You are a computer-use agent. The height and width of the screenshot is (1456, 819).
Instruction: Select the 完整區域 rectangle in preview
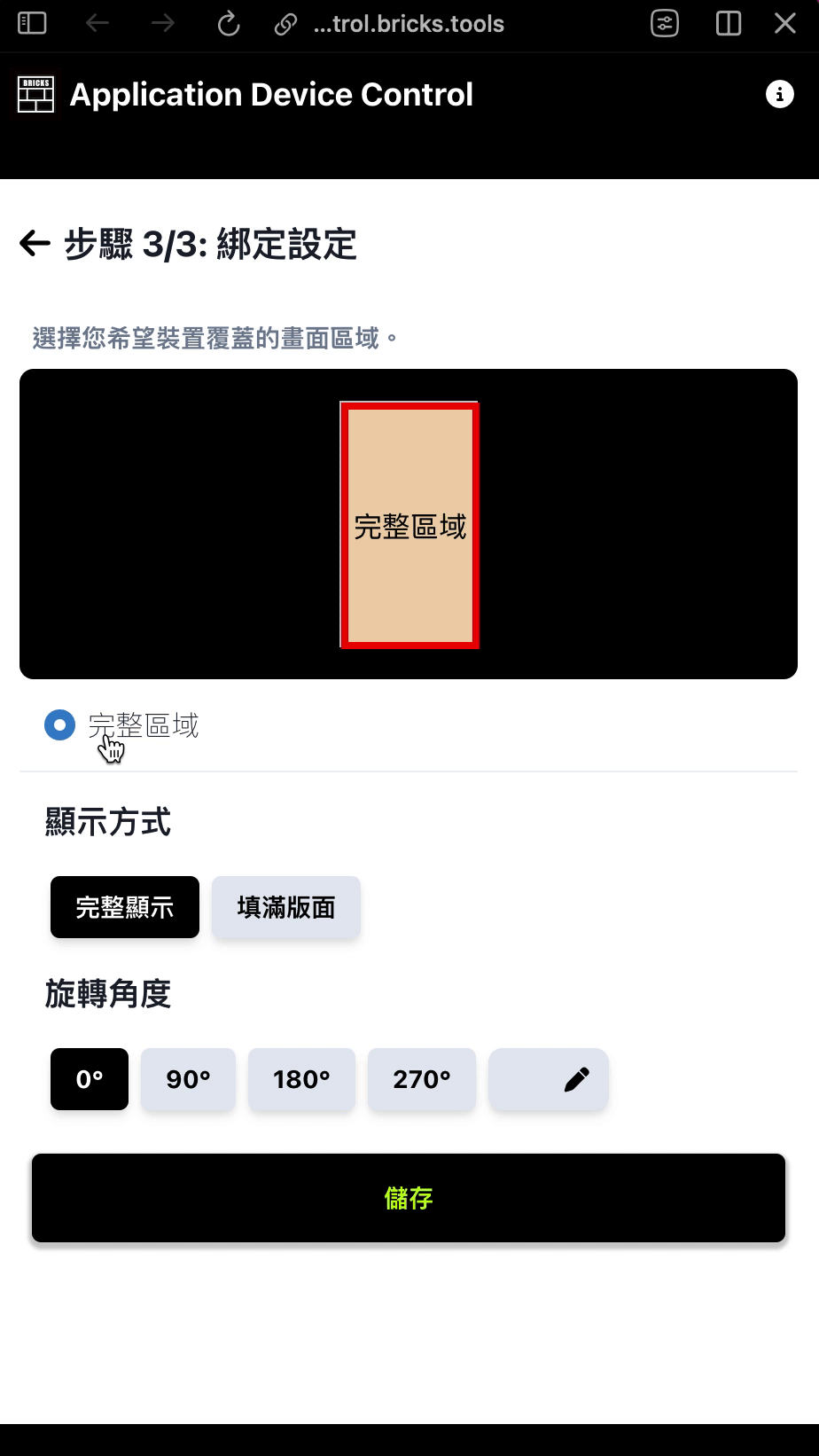pyautogui.click(x=409, y=525)
